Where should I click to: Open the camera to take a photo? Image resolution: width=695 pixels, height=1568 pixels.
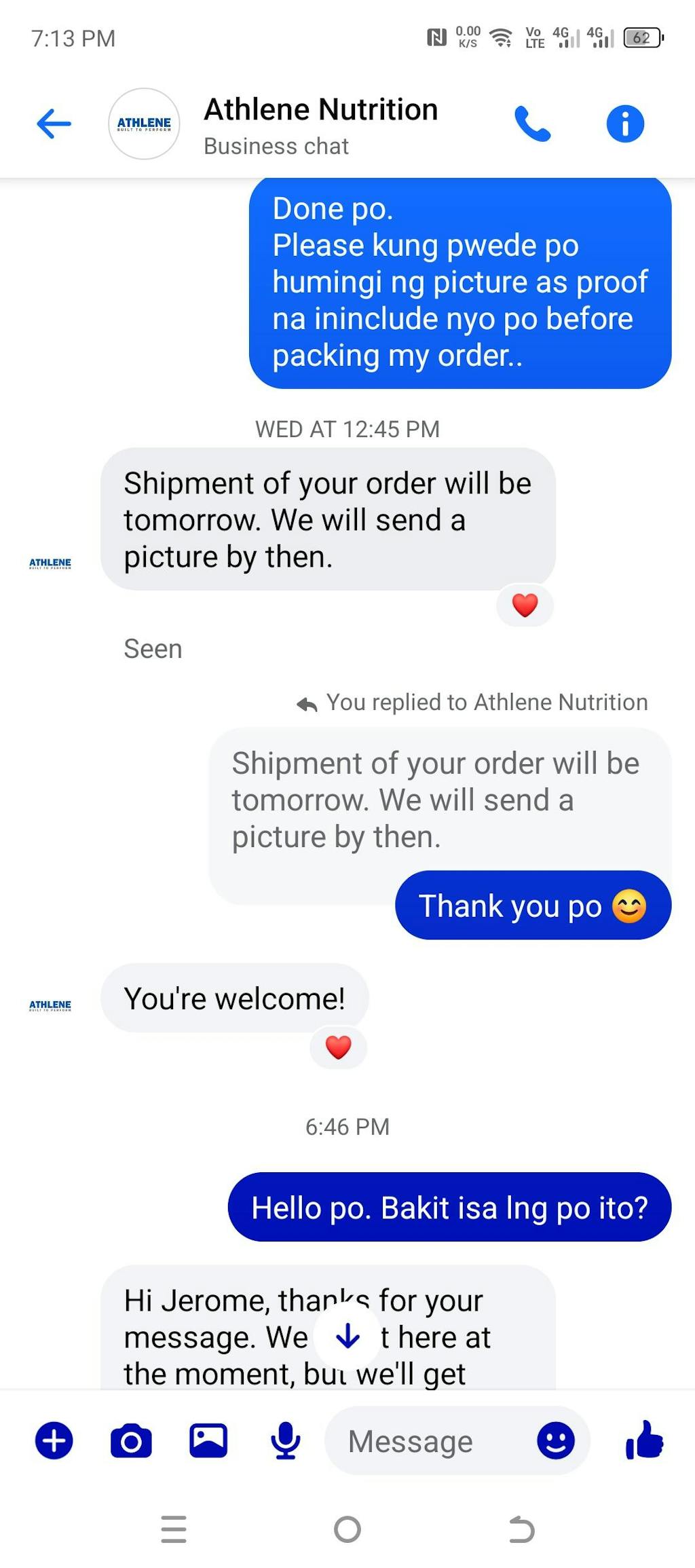[131, 1440]
